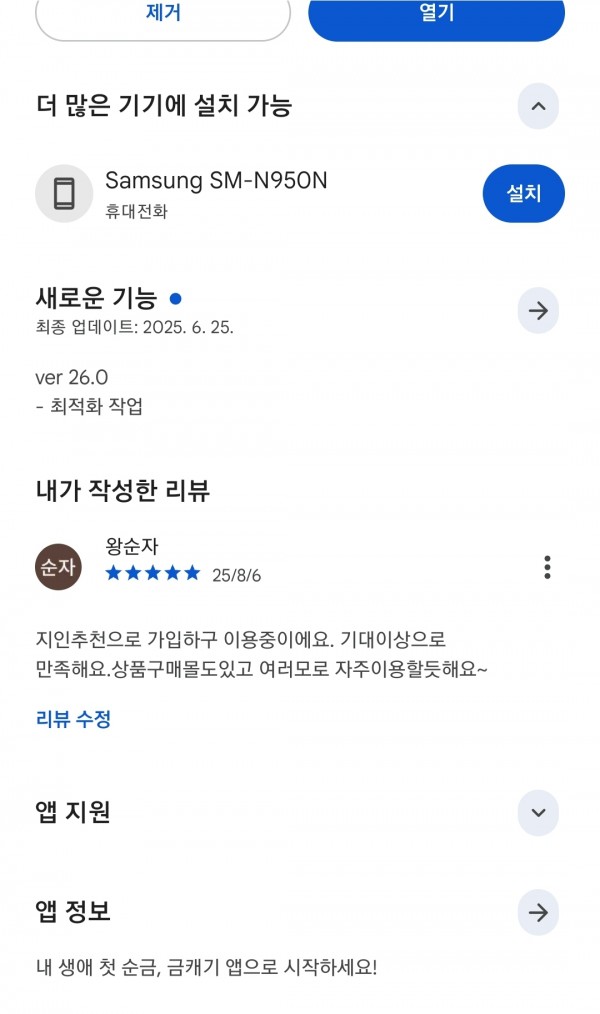Open 앱 정보 details arrow
Viewport: 600px width, 1014px height.
coord(538,912)
